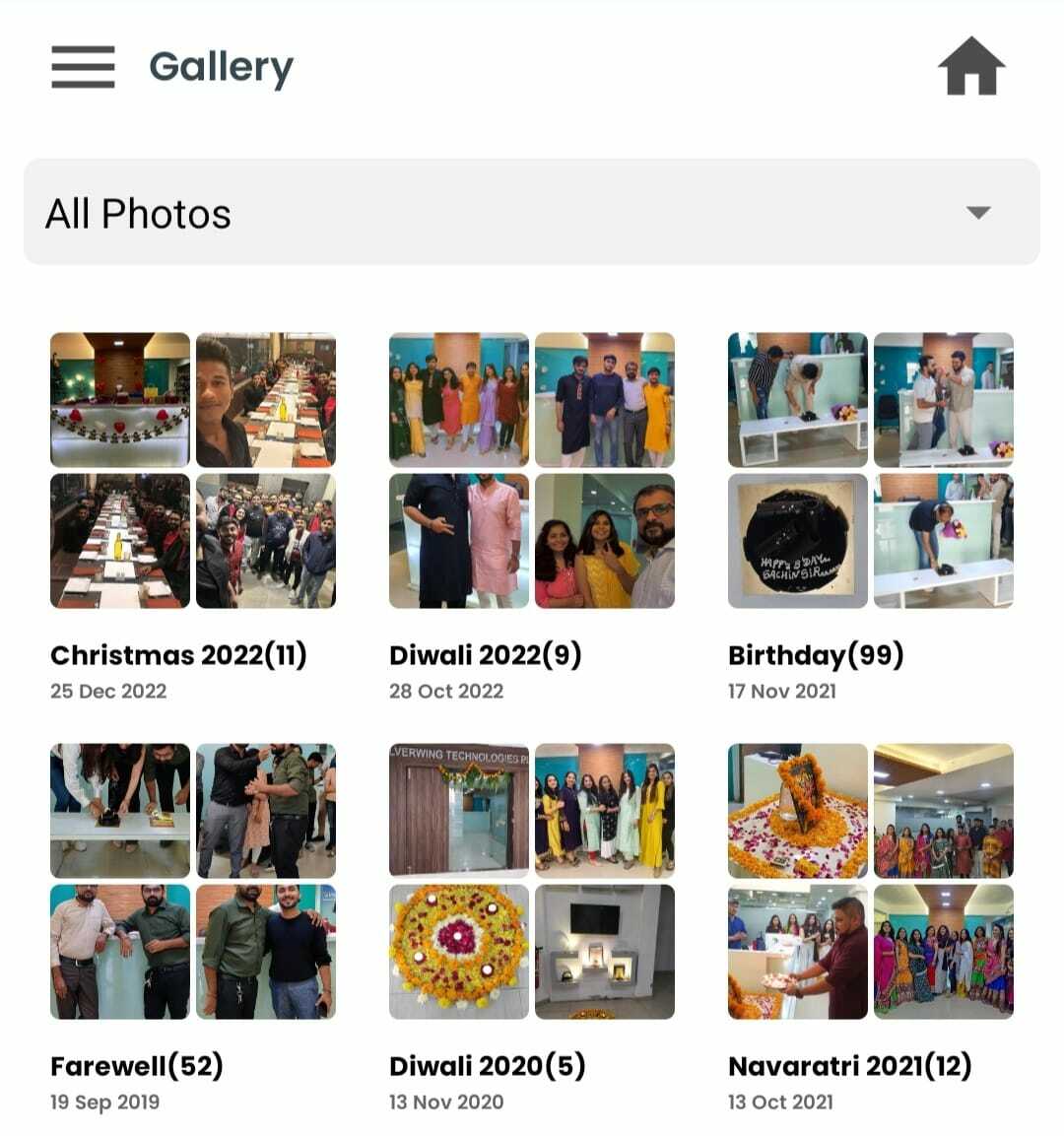
Task: View the Diwali 2022 album
Action: pos(532,470)
